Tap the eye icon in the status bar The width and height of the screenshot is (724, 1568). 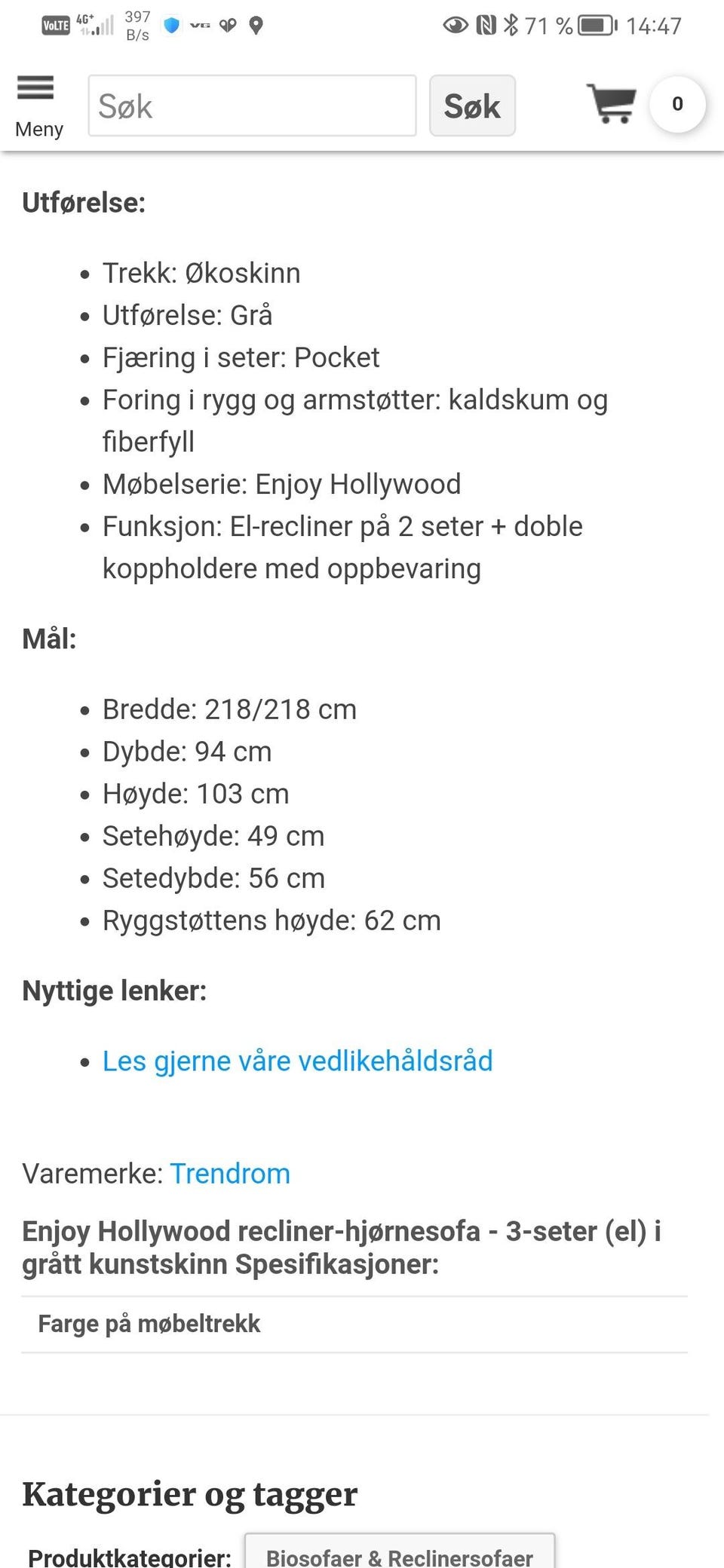click(x=456, y=24)
